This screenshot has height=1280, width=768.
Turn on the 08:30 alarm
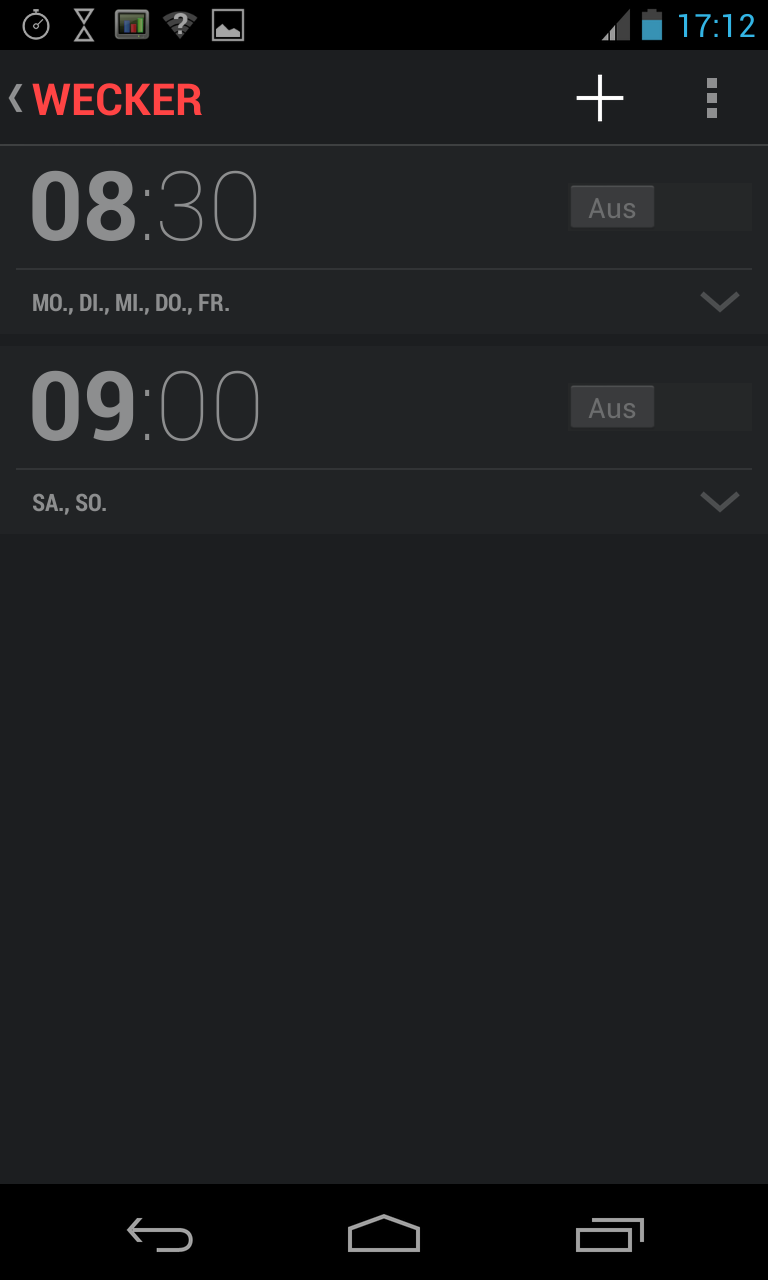(x=660, y=208)
